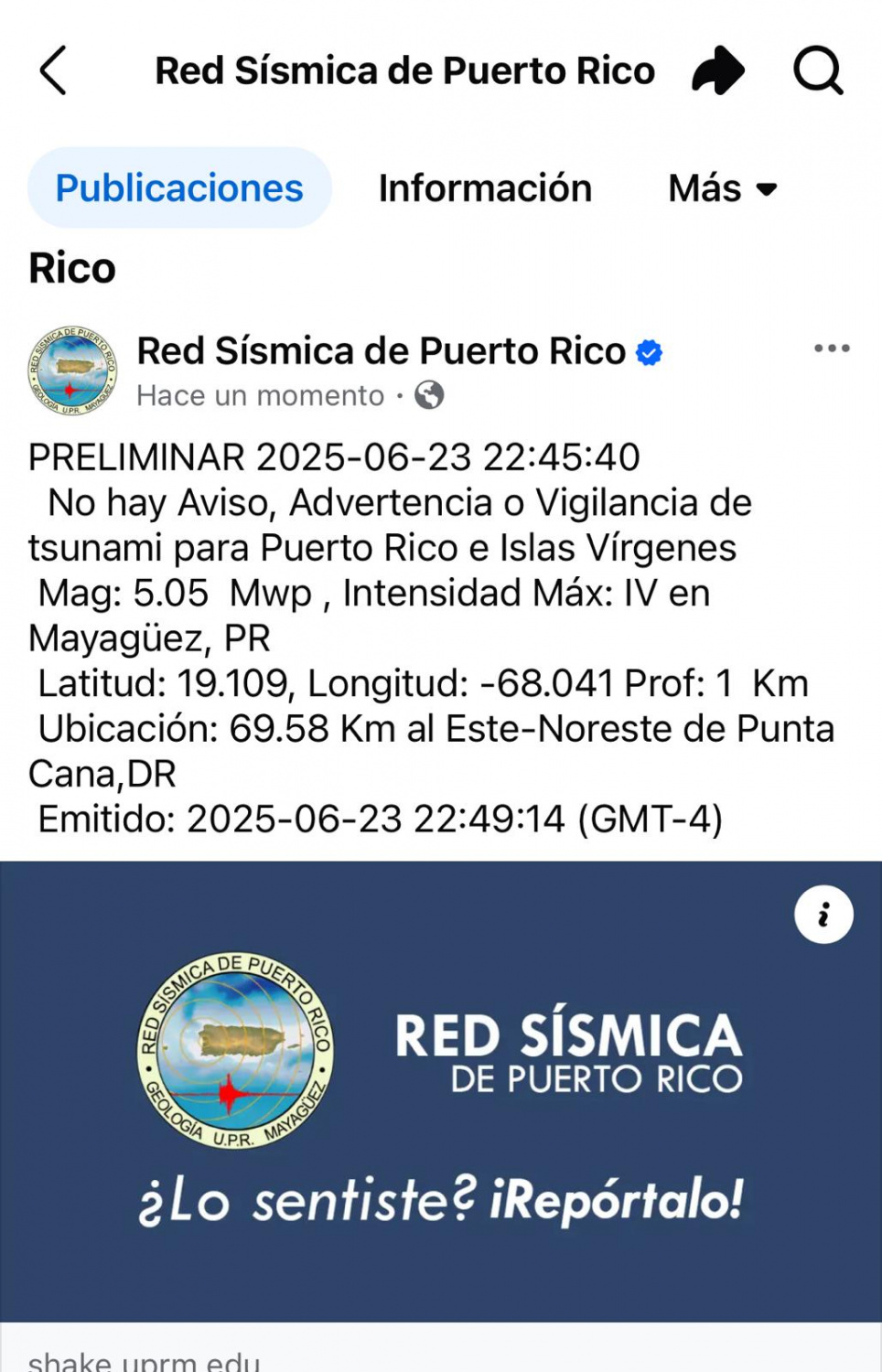Open the post's three-dot options menu
This screenshot has width=882, height=1372.
tap(832, 348)
